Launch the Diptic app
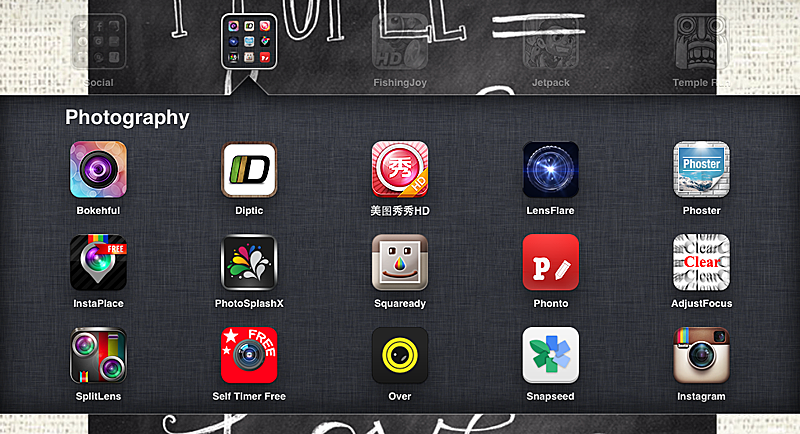This screenshot has height=434, width=800. 249,169
